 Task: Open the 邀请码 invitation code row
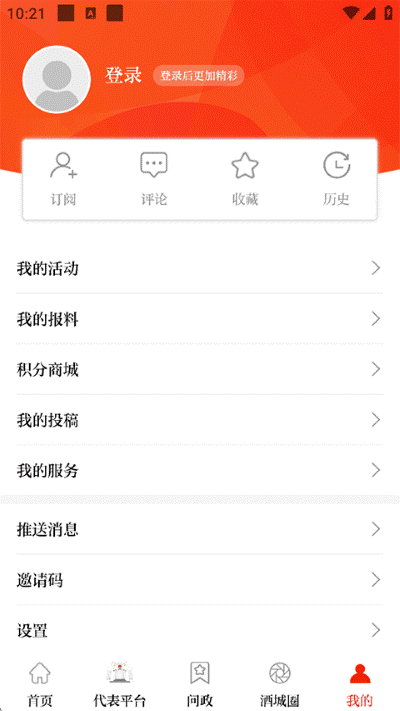tap(200, 580)
